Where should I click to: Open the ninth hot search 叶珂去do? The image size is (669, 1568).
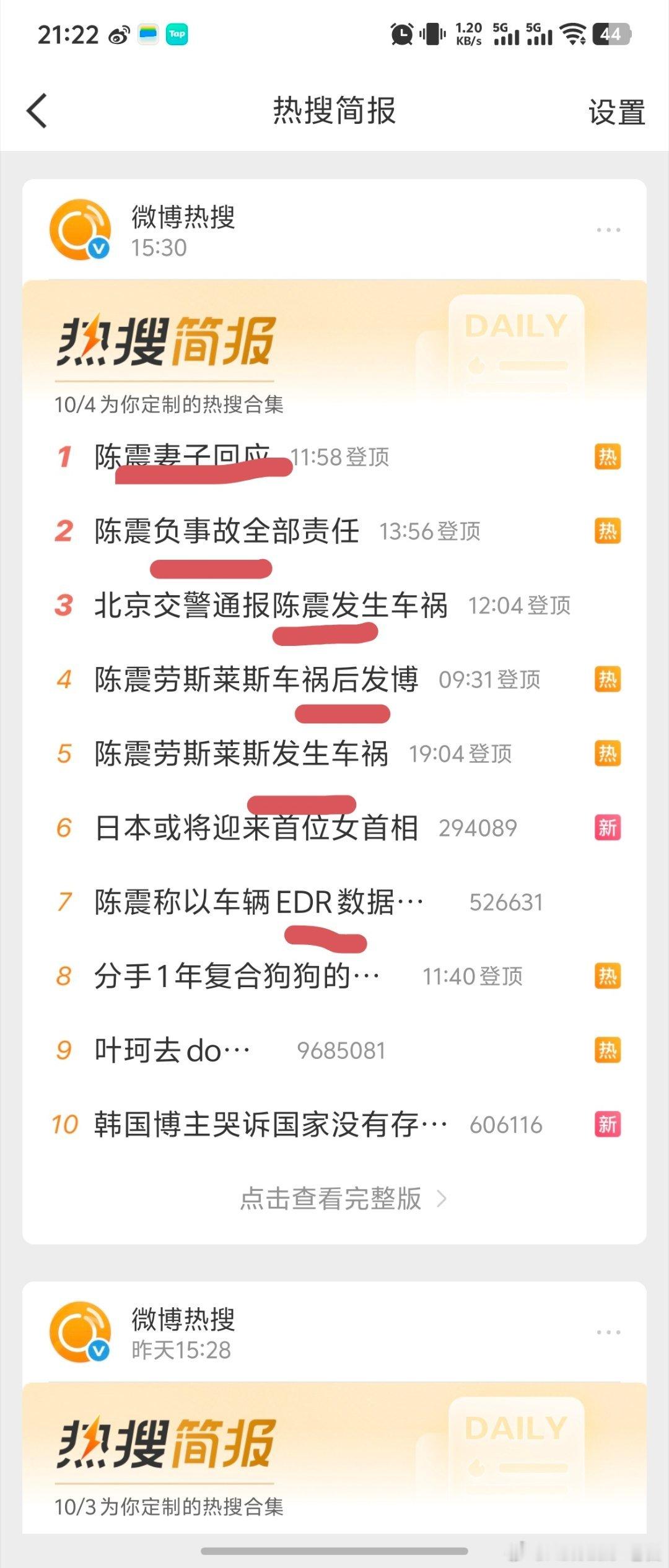172,1050
